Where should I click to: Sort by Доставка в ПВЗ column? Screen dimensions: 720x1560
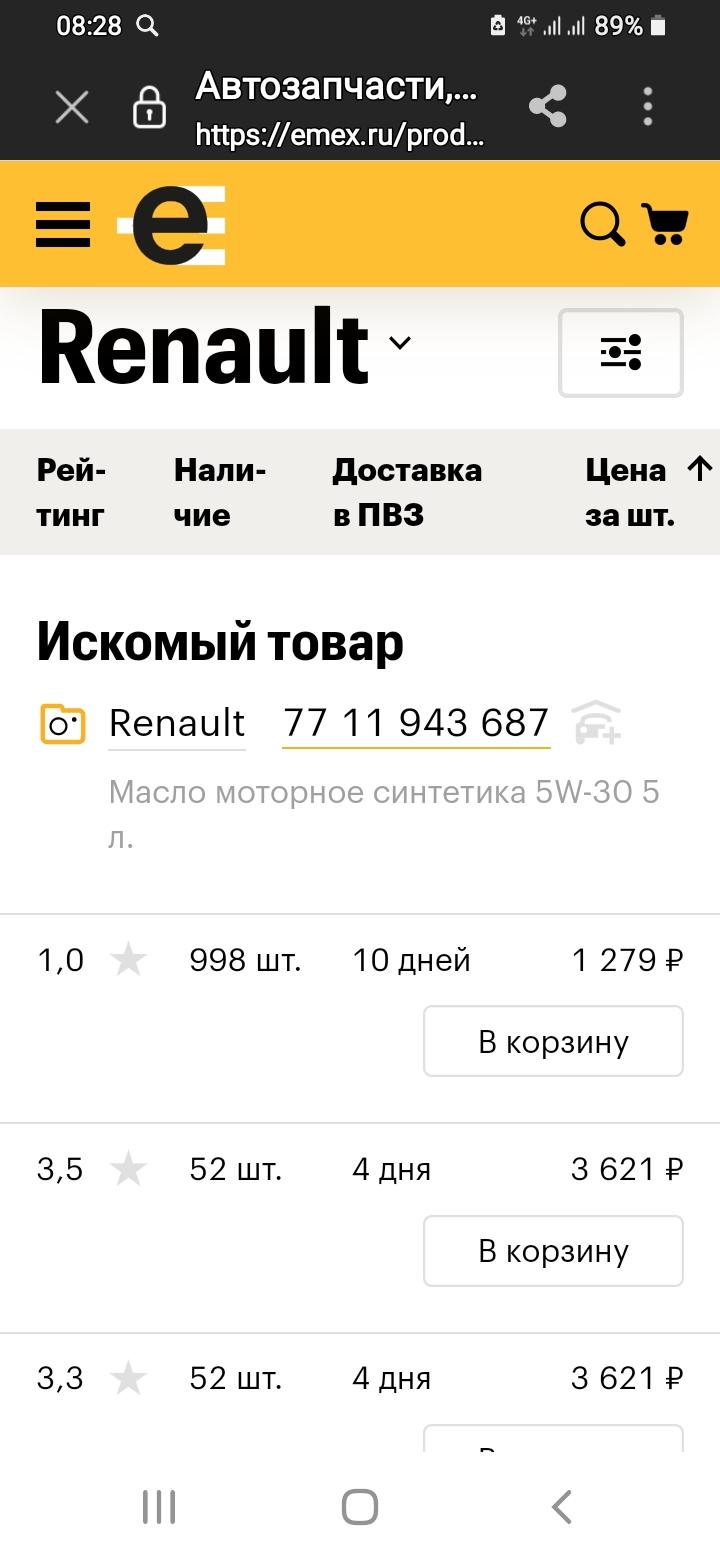click(407, 492)
